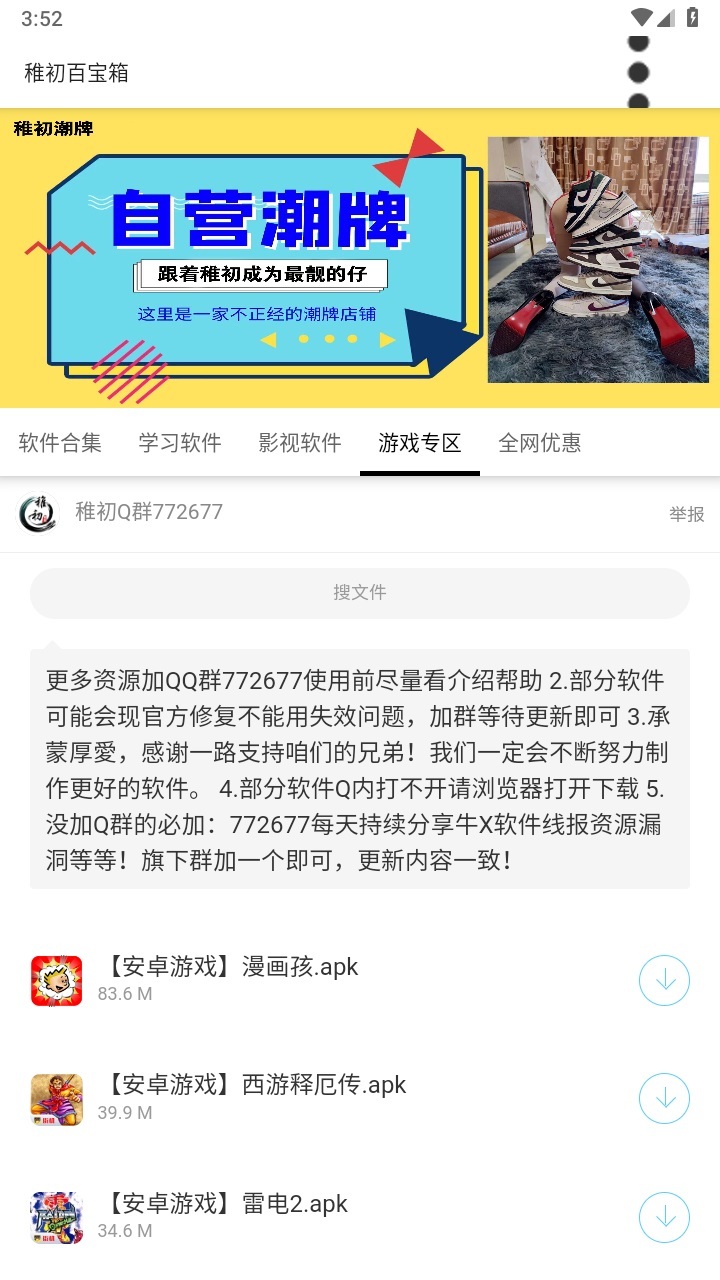The height and width of the screenshot is (1280, 720).
Task: Open the overflow menu in the app bar
Action: click(x=638, y=72)
